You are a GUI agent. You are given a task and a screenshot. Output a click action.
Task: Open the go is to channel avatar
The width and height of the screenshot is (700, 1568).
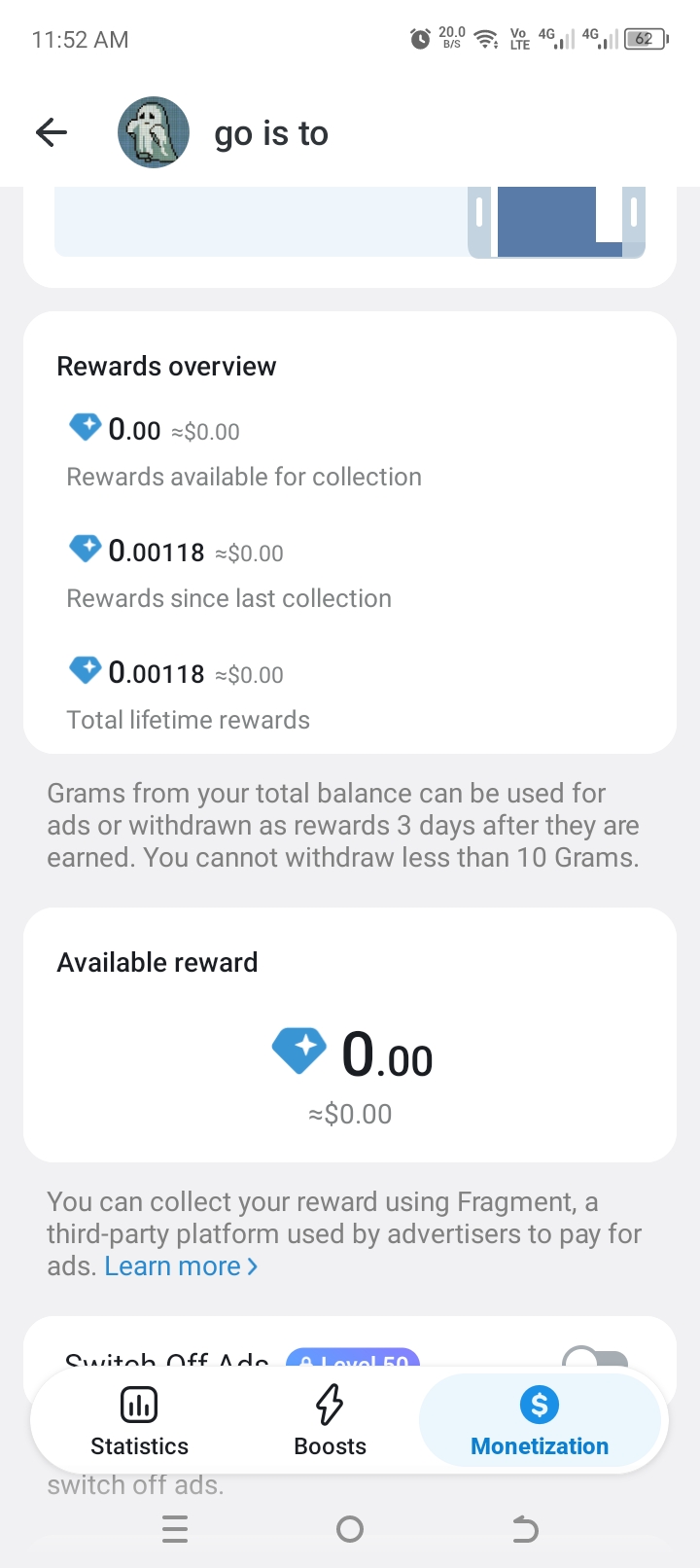153,132
